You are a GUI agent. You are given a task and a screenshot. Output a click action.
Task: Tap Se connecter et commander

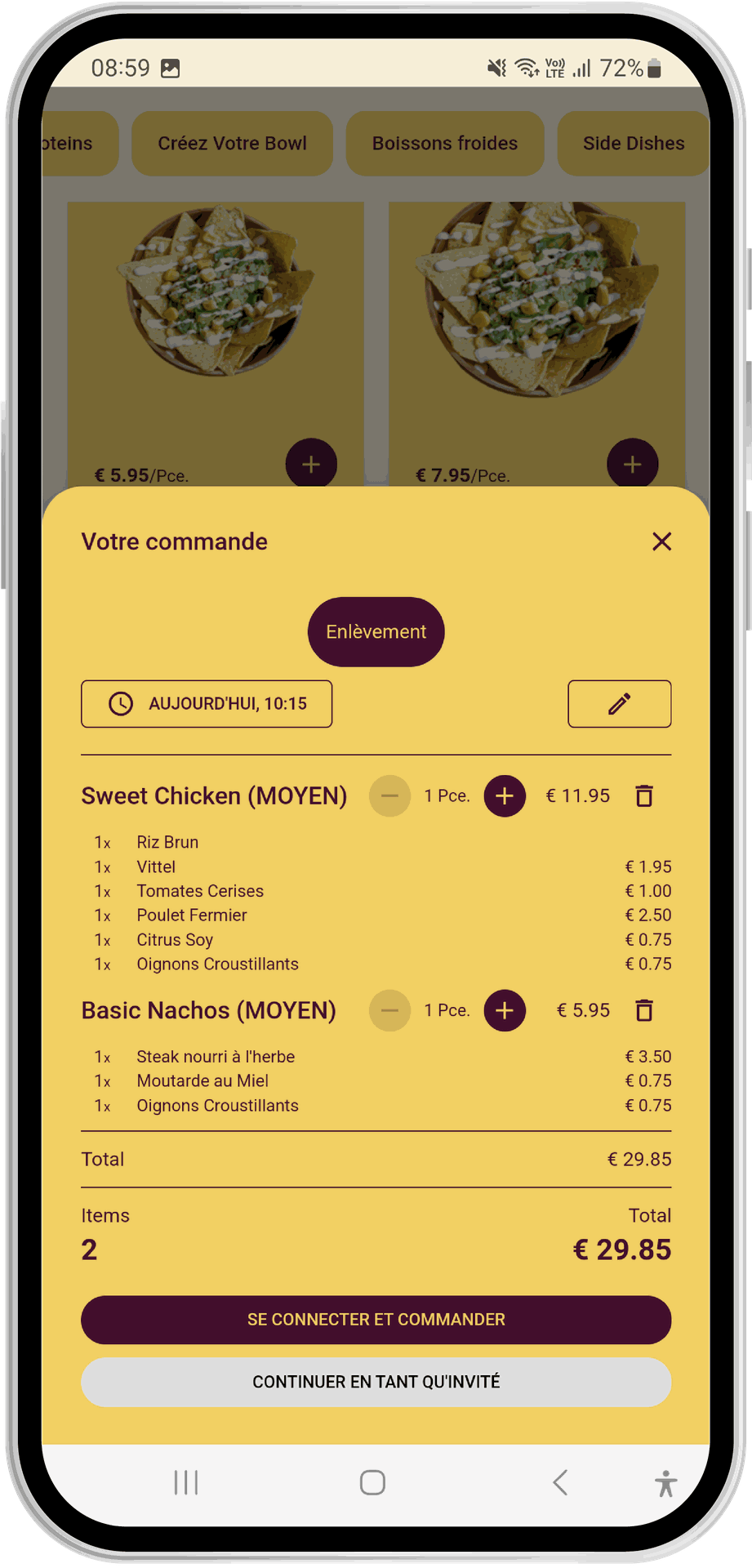pyautogui.click(x=376, y=1320)
